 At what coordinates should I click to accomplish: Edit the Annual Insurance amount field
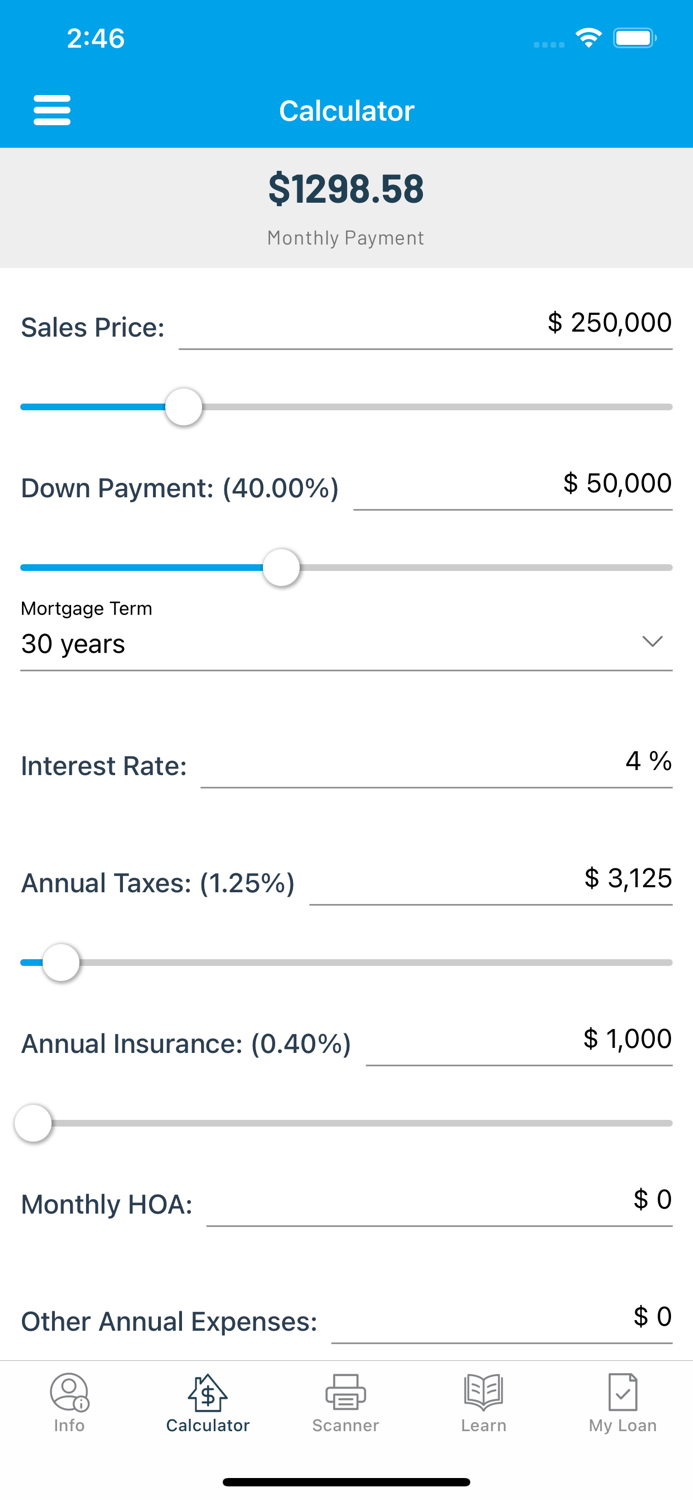click(519, 1041)
